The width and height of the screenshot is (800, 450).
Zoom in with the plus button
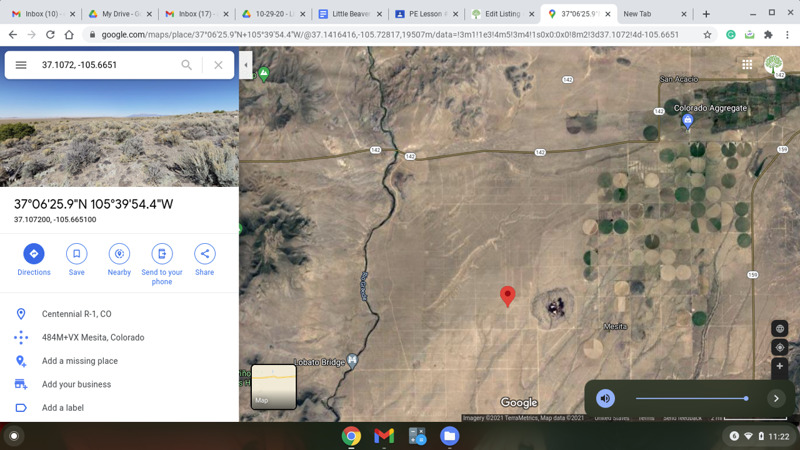[x=780, y=366]
